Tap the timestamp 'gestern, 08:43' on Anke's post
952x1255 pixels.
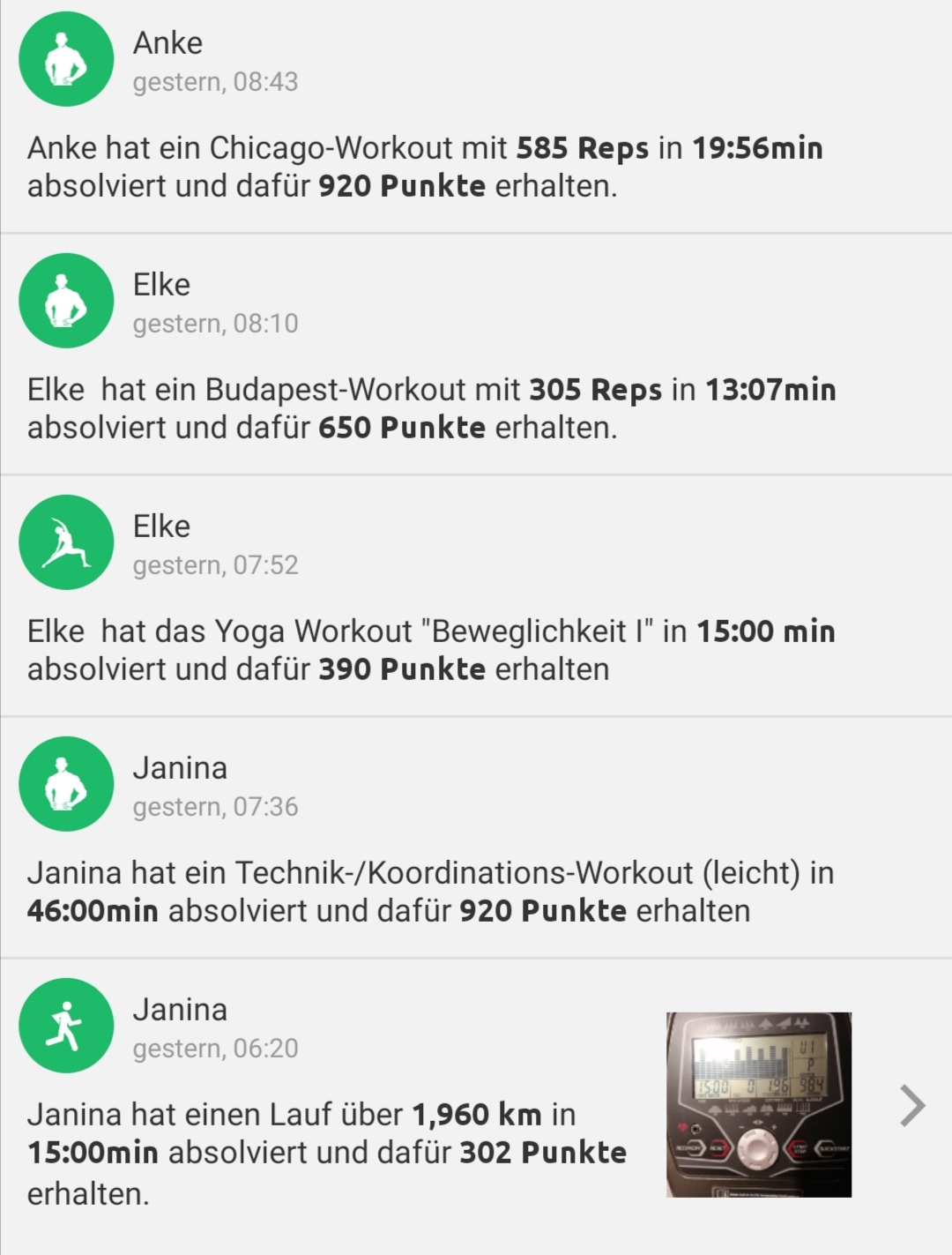(x=216, y=83)
